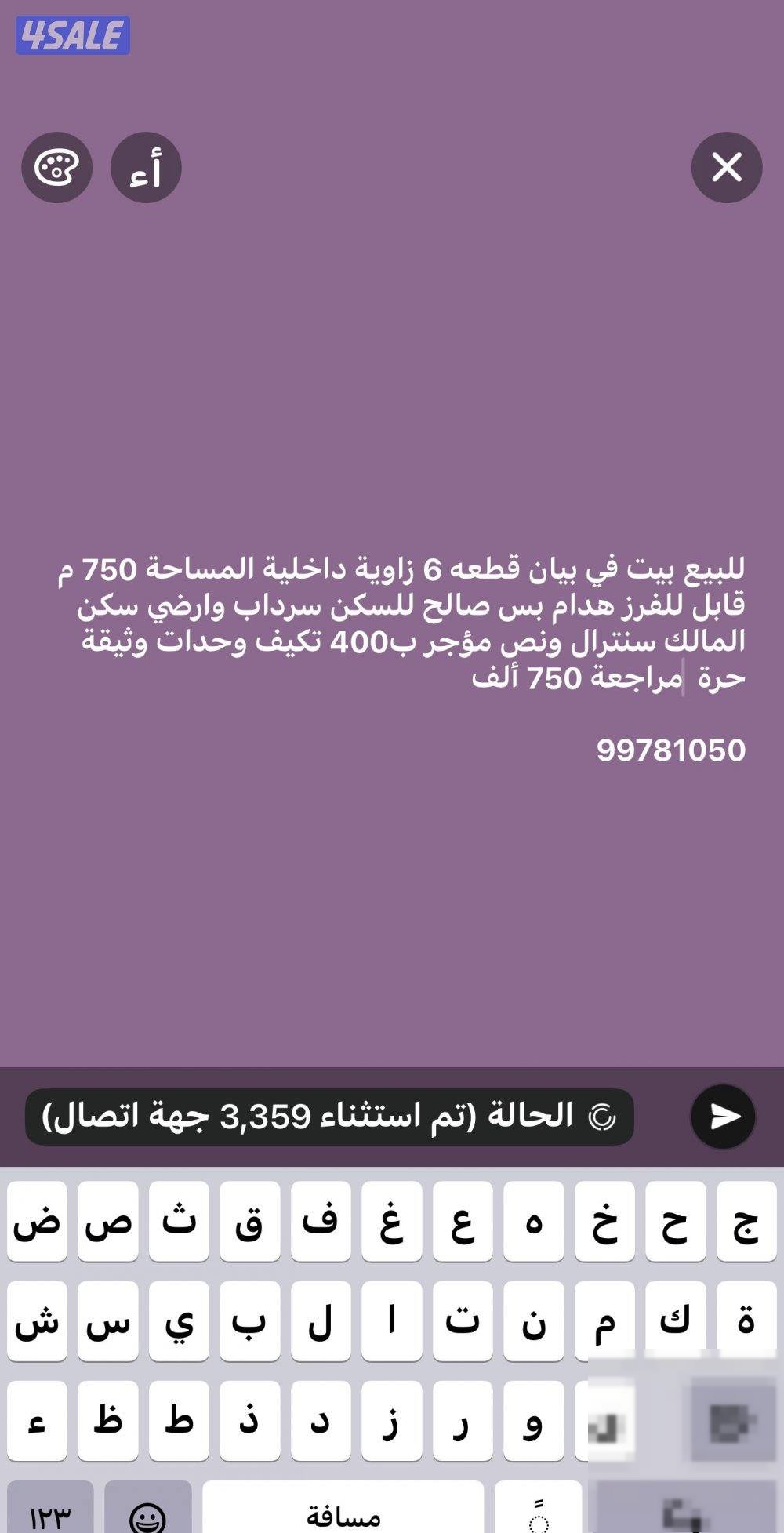Viewport: 784px width, 1533px height.
Task: Change the background color palette
Action: [x=56, y=168]
